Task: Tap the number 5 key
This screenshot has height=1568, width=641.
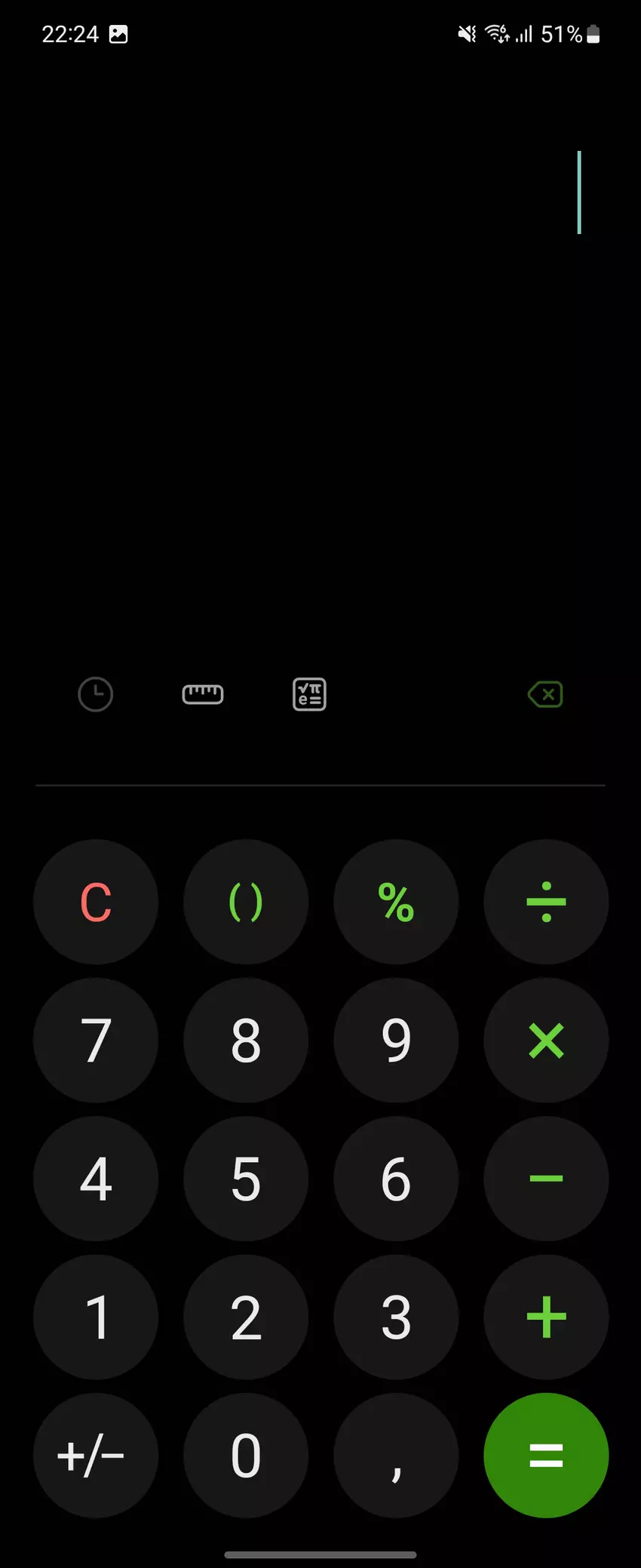Action: [x=246, y=1179]
